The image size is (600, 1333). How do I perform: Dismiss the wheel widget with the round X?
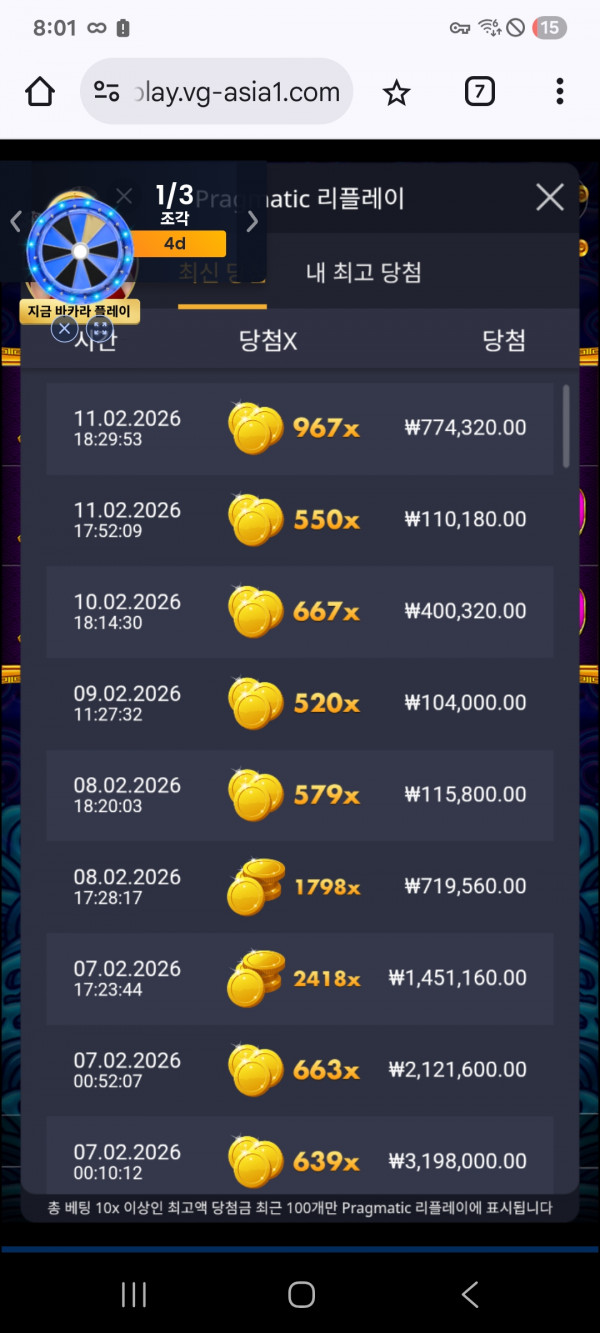click(x=64, y=328)
